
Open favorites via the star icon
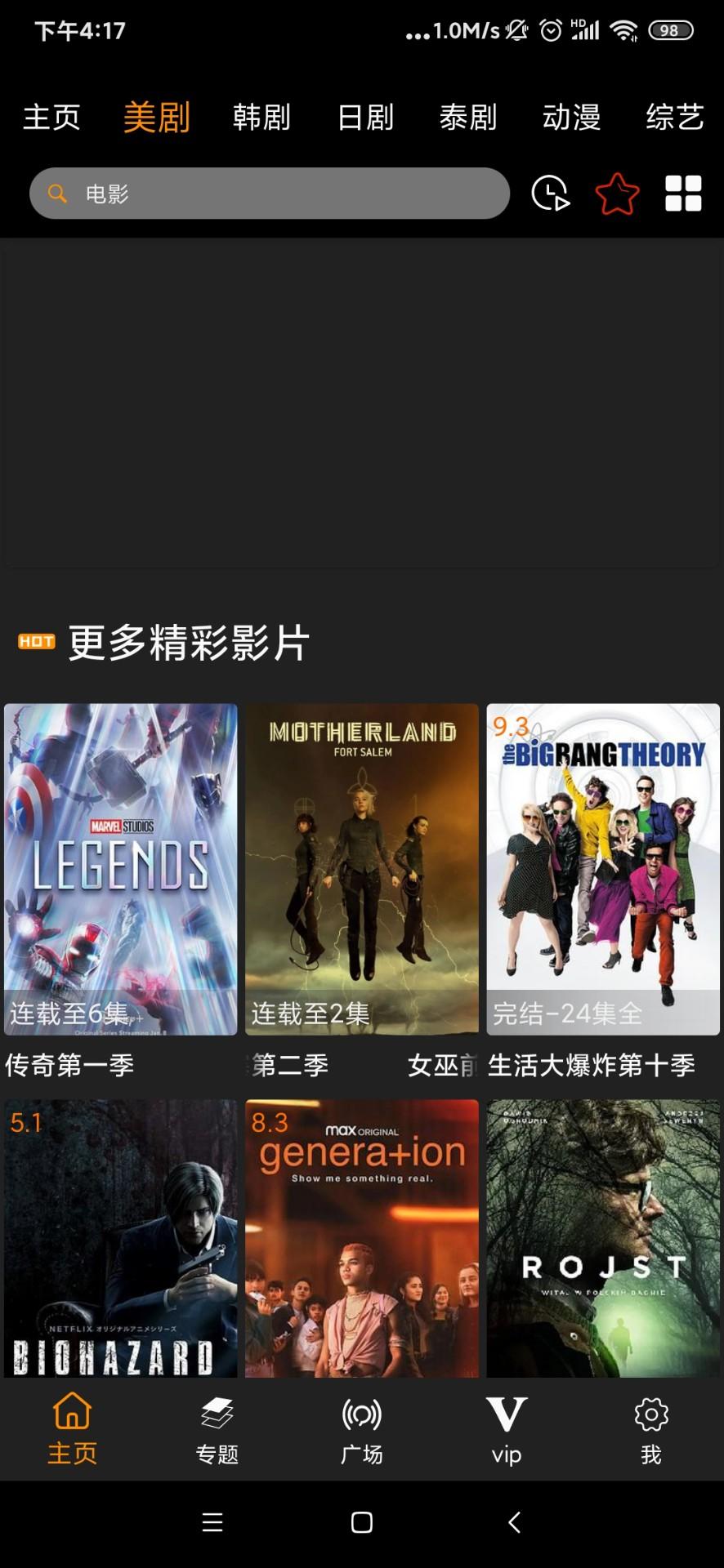click(617, 194)
